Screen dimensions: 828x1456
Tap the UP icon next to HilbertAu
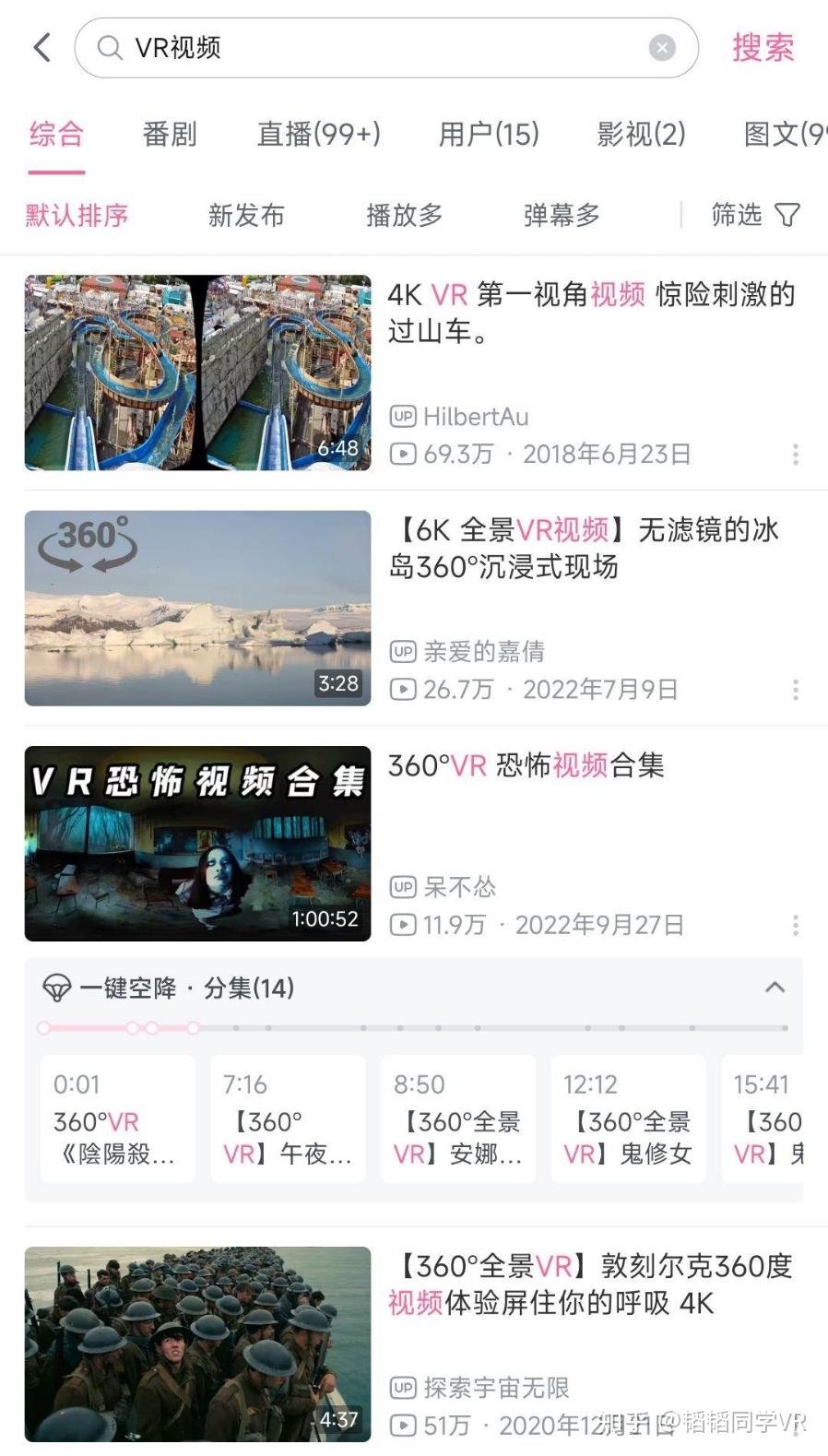(402, 417)
